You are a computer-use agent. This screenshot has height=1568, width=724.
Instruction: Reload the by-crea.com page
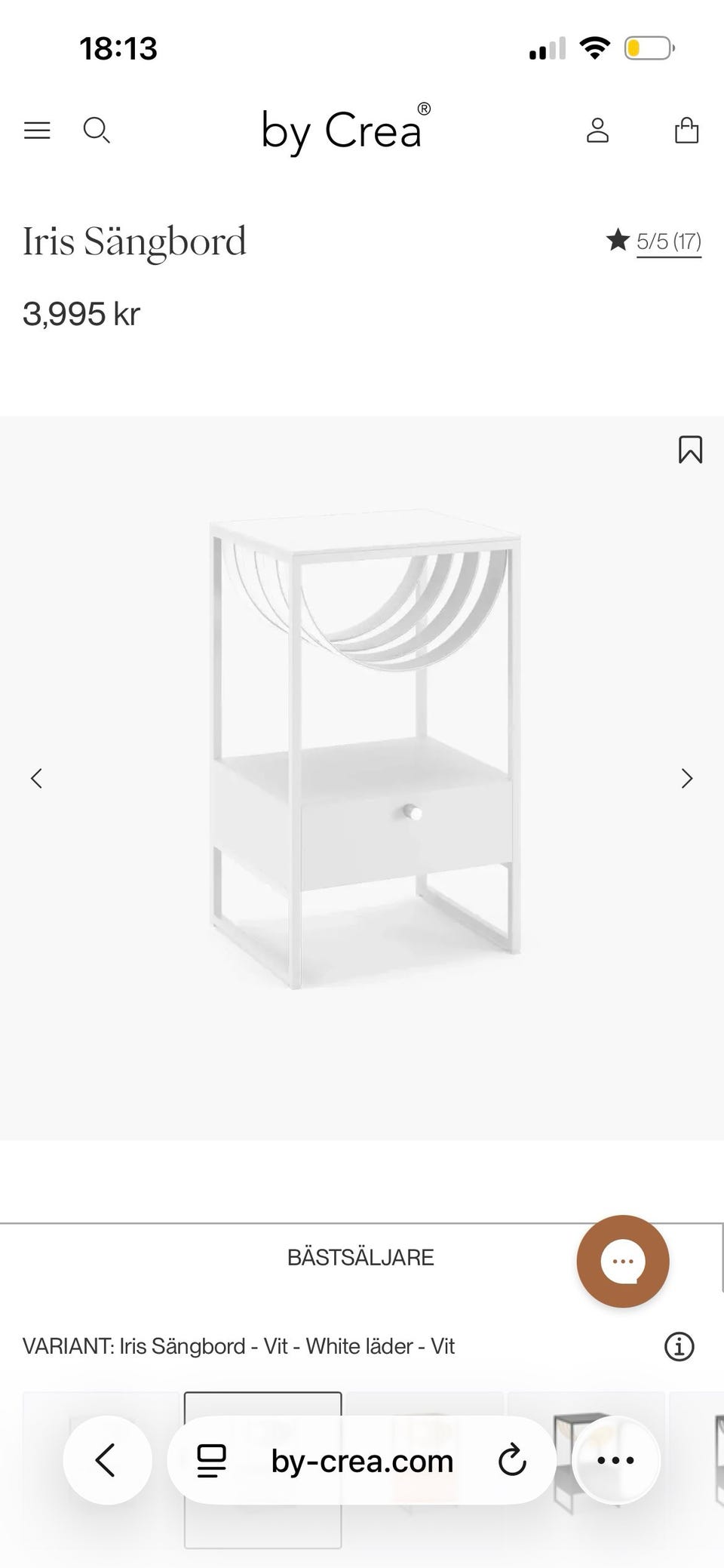click(x=512, y=1460)
